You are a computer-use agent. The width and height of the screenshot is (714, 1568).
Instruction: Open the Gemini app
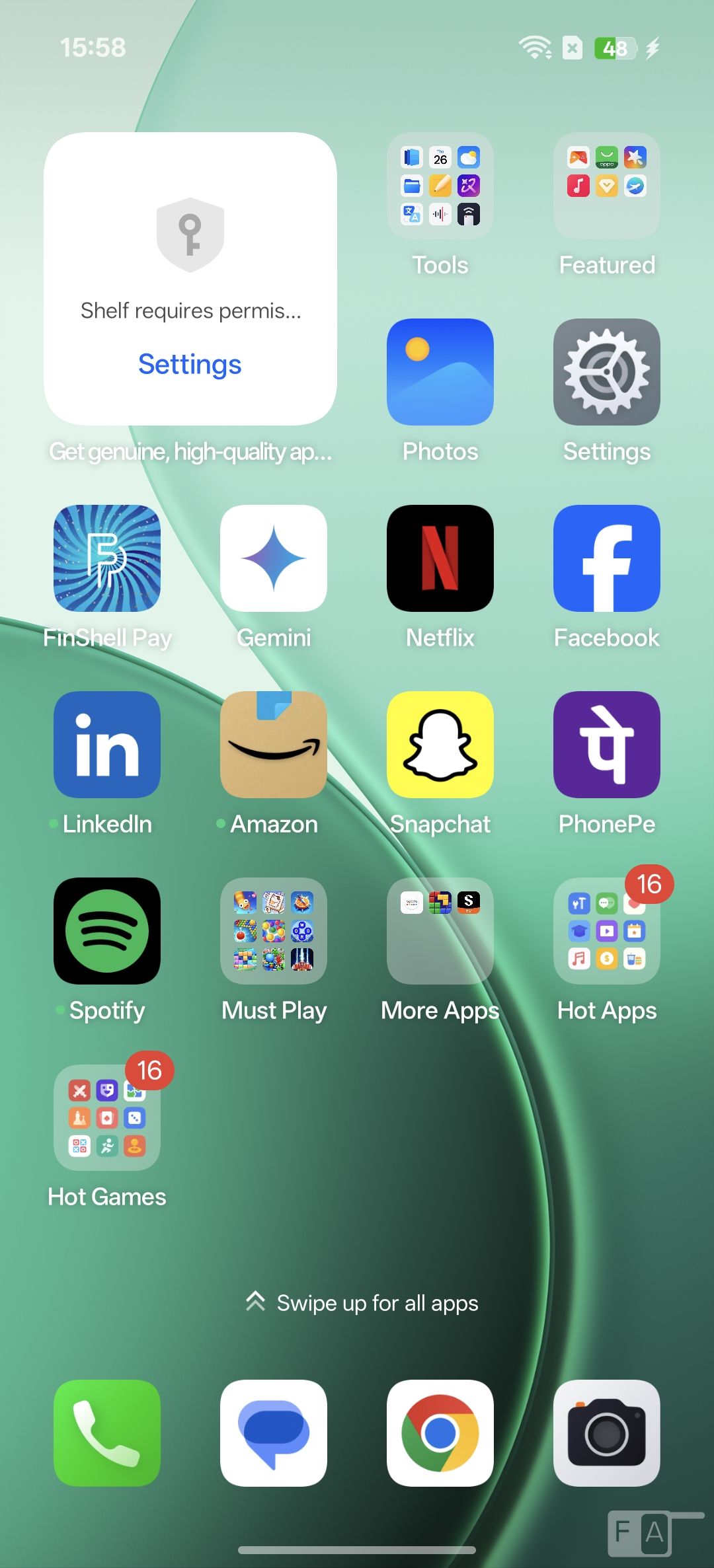(x=274, y=558)
